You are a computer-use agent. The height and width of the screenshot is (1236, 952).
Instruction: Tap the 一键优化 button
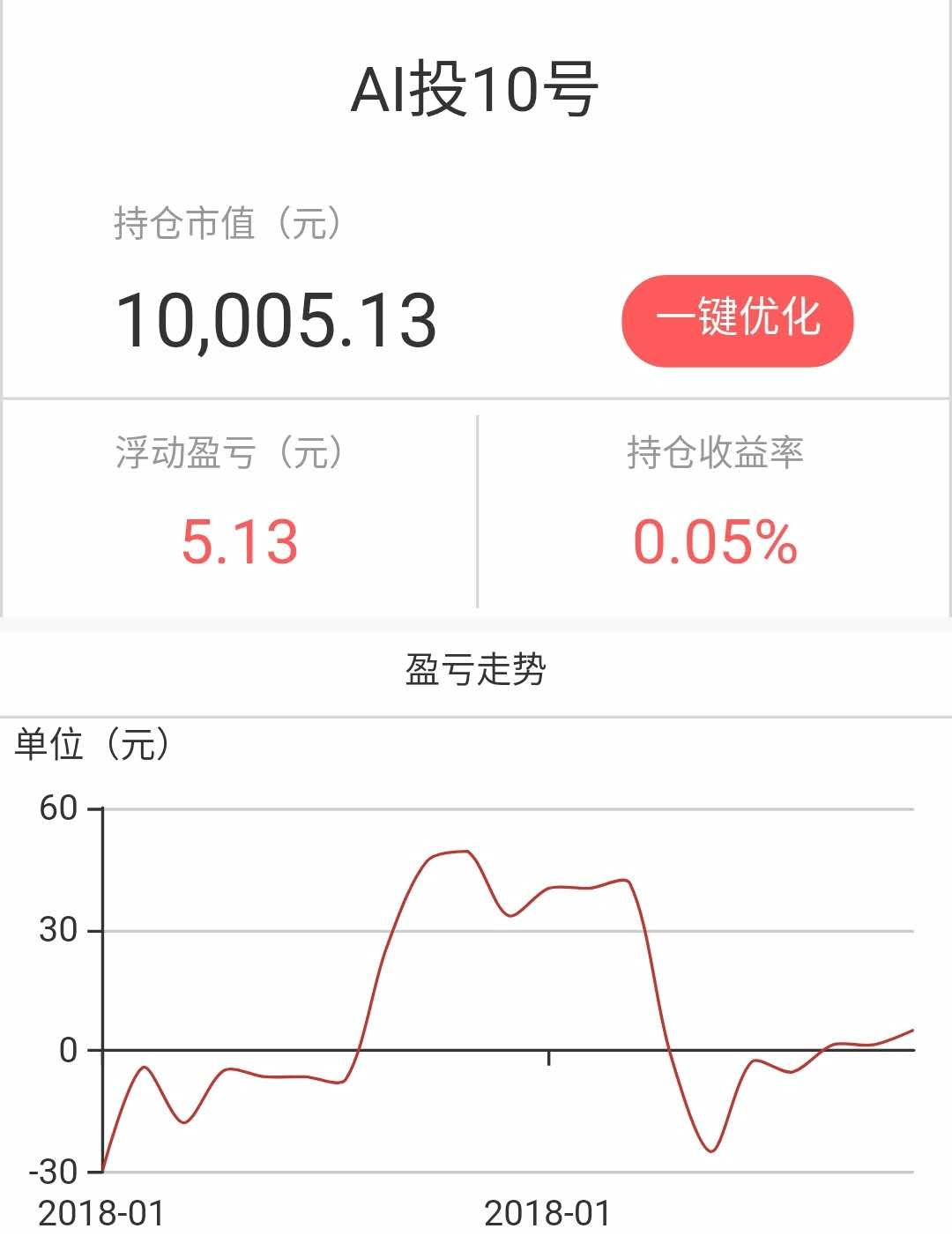coord(737,321)
